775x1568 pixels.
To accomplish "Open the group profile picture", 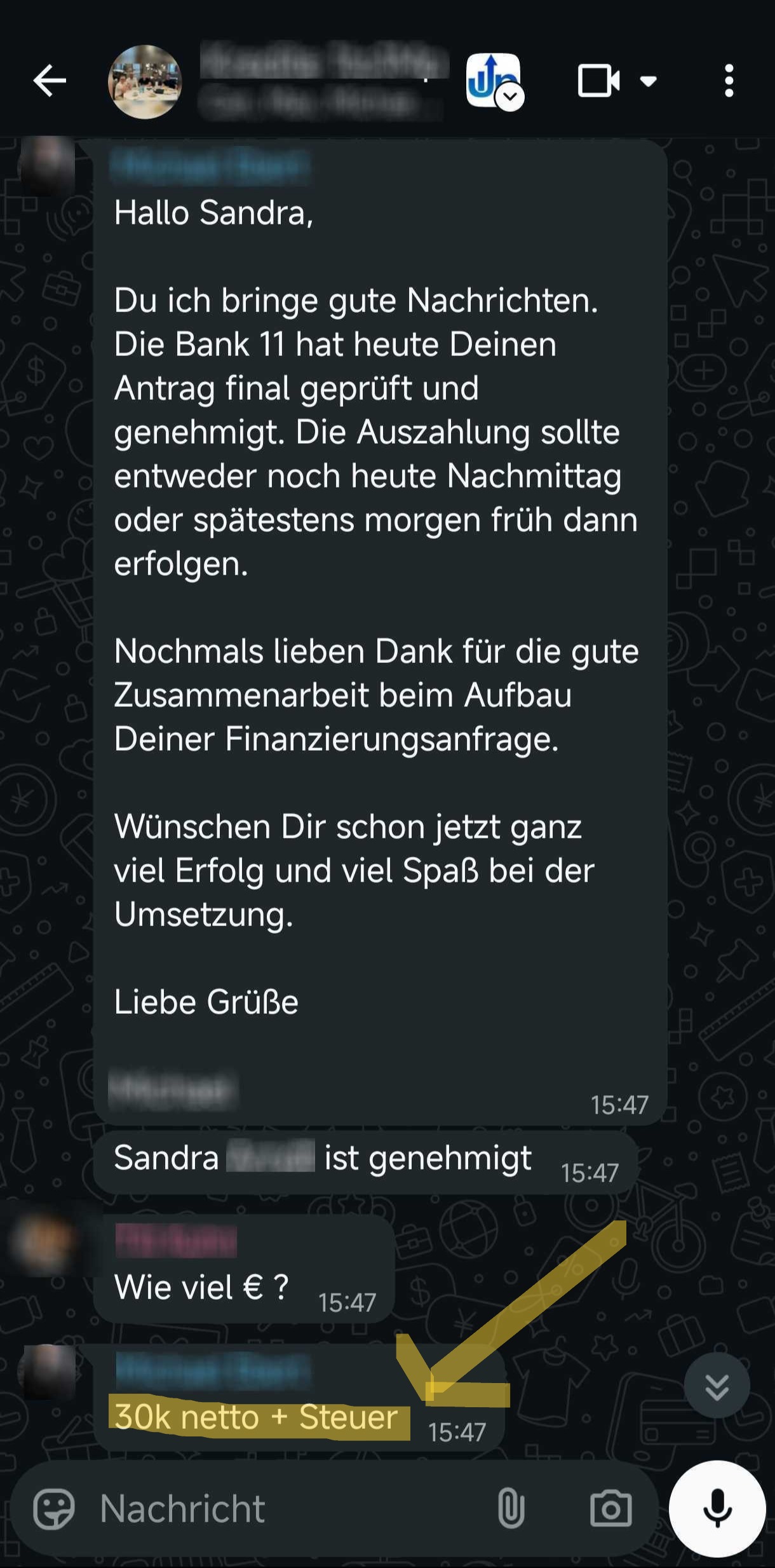I will [x=145, y=81].
